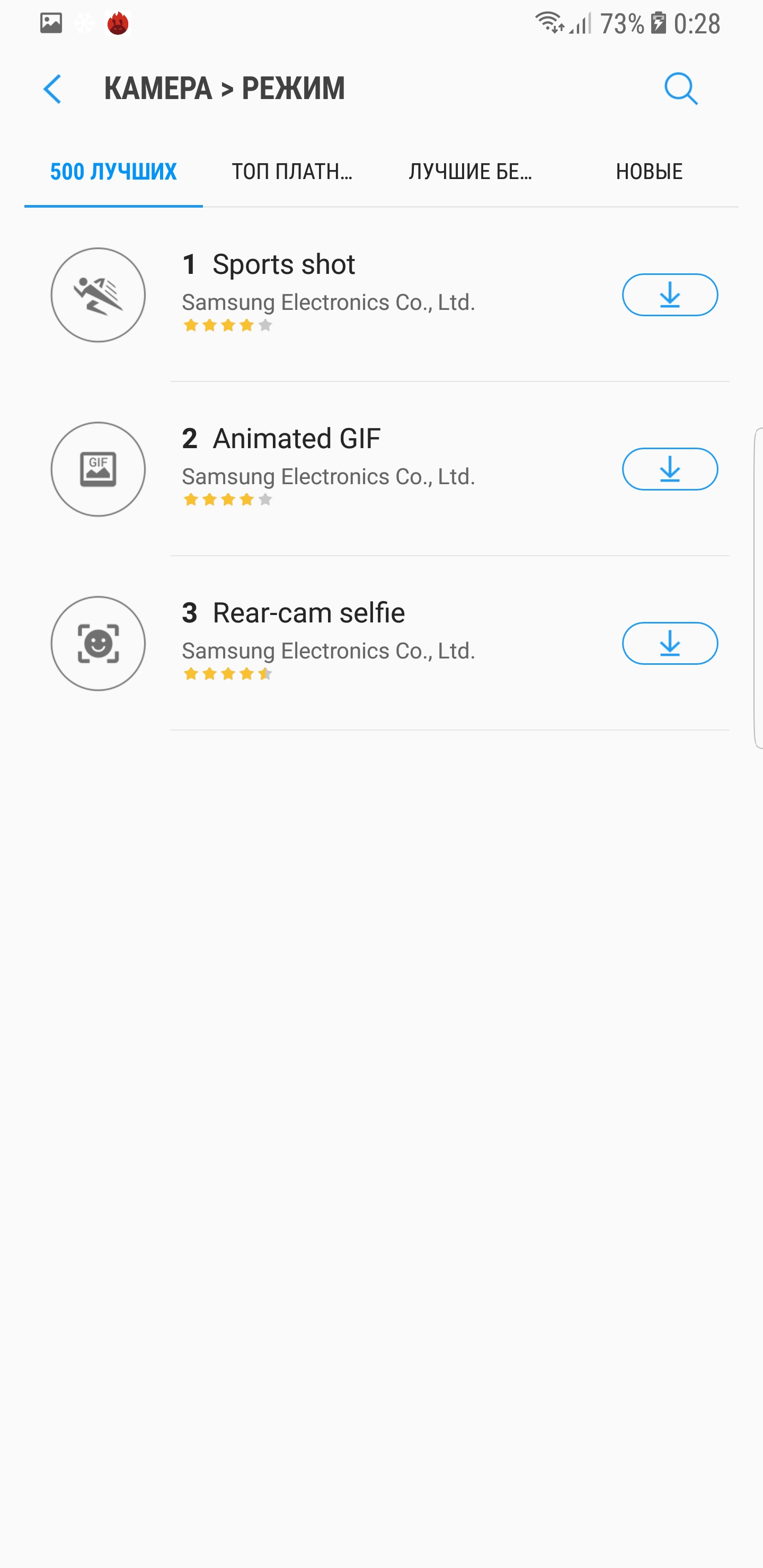Screen dimensions: 763x1568
Task: Tap the edge panel handle
Action: [758, 588]
